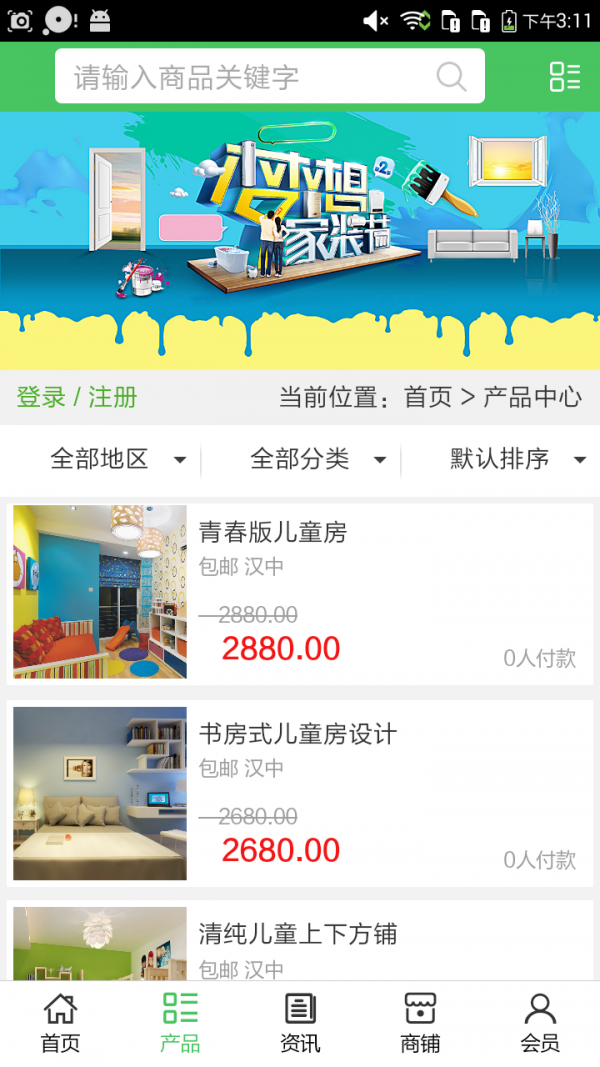The image size is (600, 1067).
Task: Switch to the 首页 tab
Action: point(61,1023)
